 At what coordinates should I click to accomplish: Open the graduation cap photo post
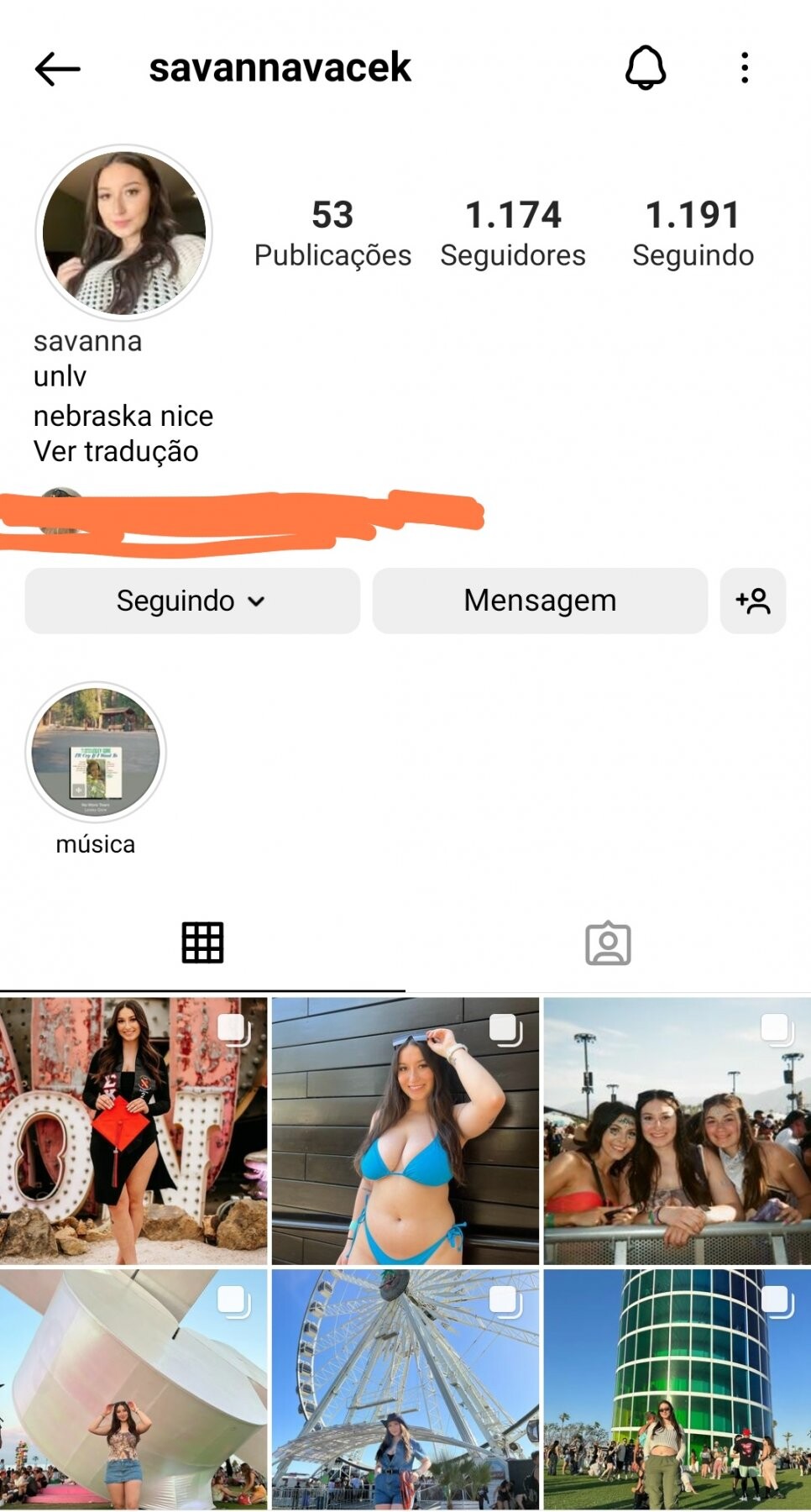pyautogui.click(x=133, y=1131)
